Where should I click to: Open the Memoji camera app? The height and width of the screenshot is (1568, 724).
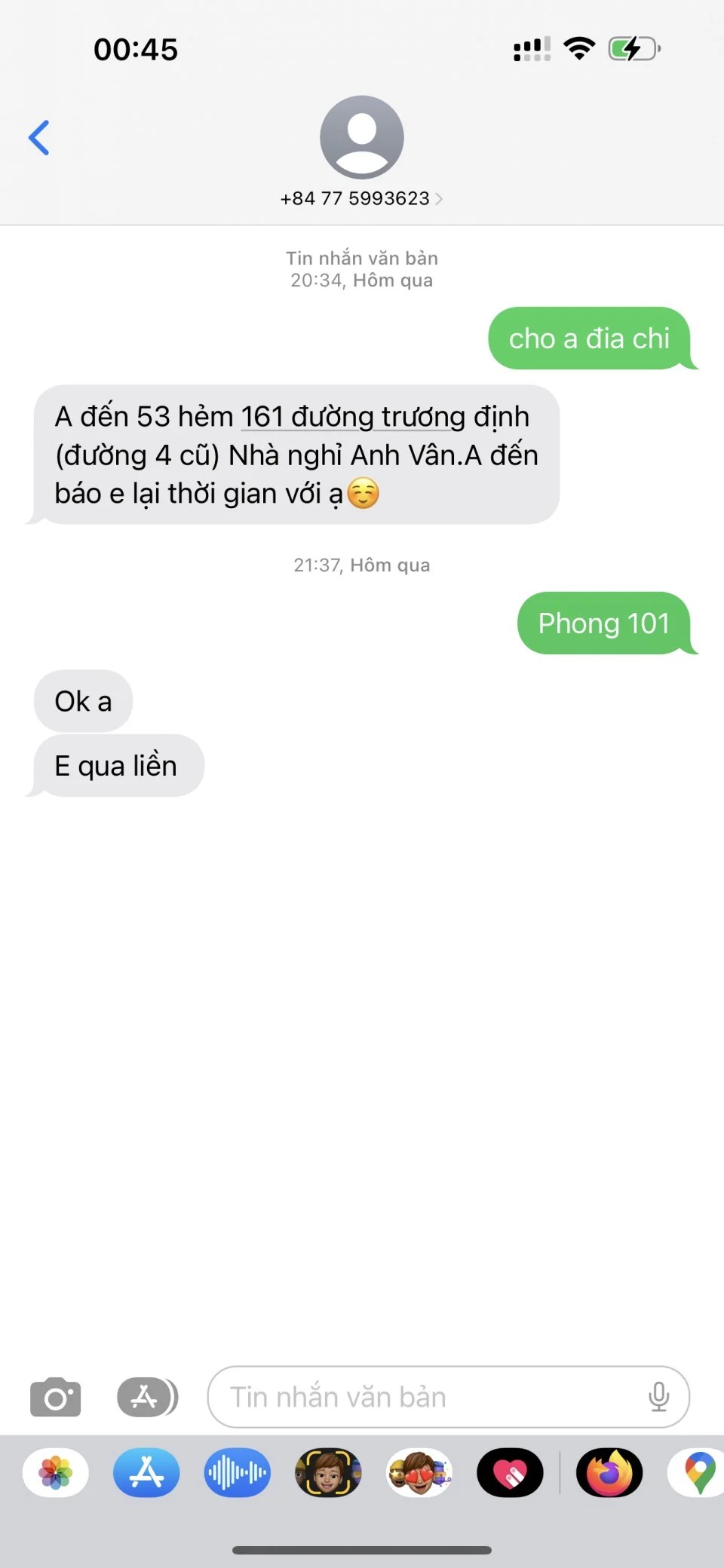coord(328,1472)
